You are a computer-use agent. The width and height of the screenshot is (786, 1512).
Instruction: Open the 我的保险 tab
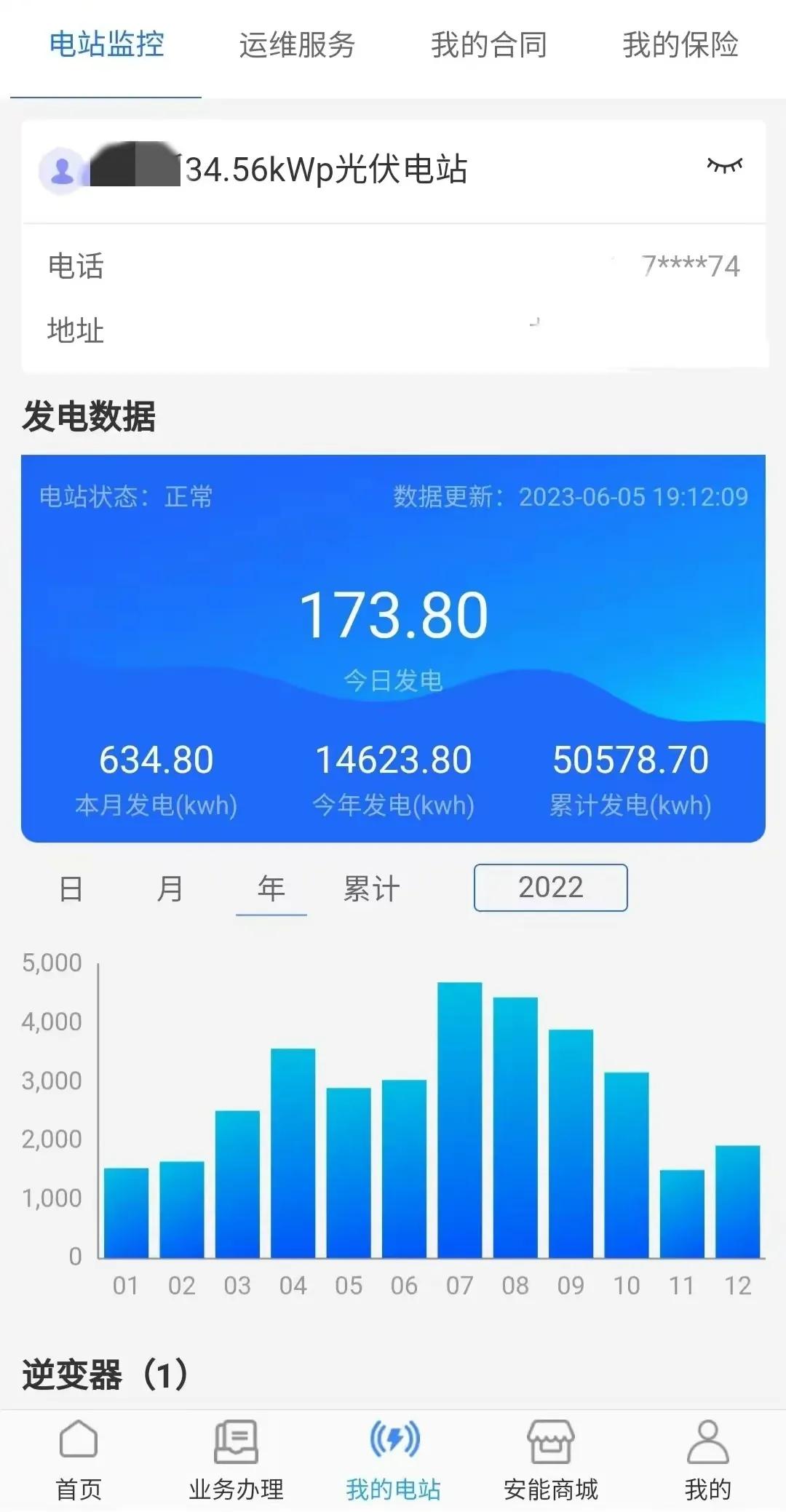pos(681,46)
